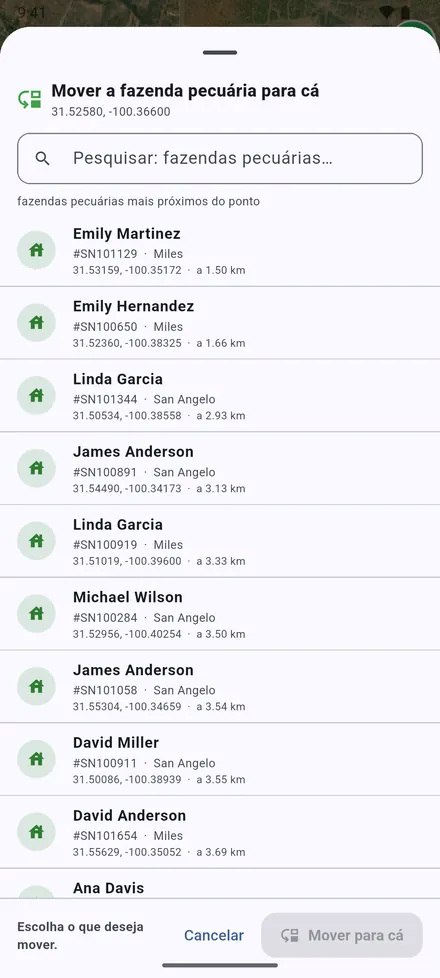This screenshot has height=978, width=440.
Task: Select David Anderson farm #SN101654
Action: pyautogui.click(x=220, y=832)
